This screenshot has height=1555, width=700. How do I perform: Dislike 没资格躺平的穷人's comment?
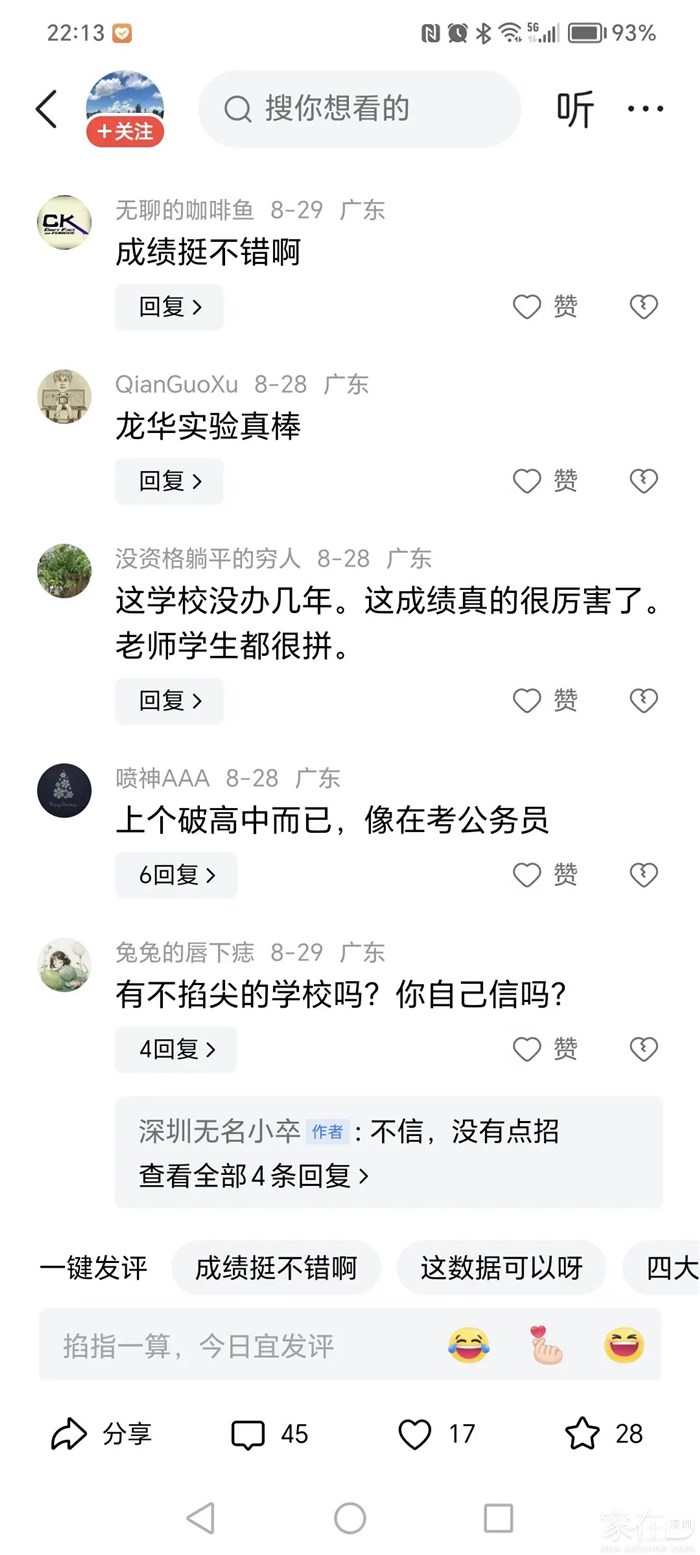(644, 701)
